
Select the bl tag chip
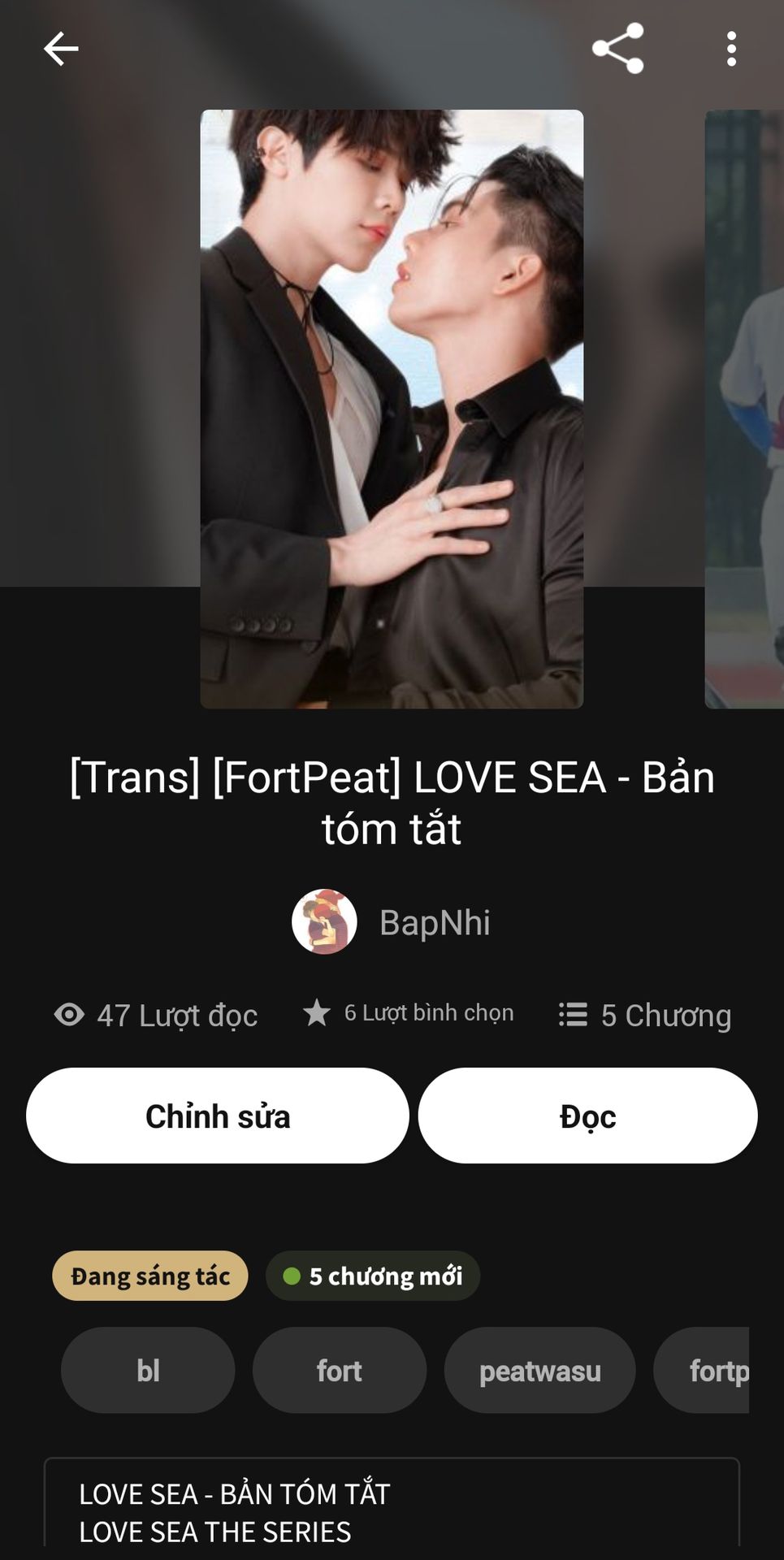[148, 1371]
